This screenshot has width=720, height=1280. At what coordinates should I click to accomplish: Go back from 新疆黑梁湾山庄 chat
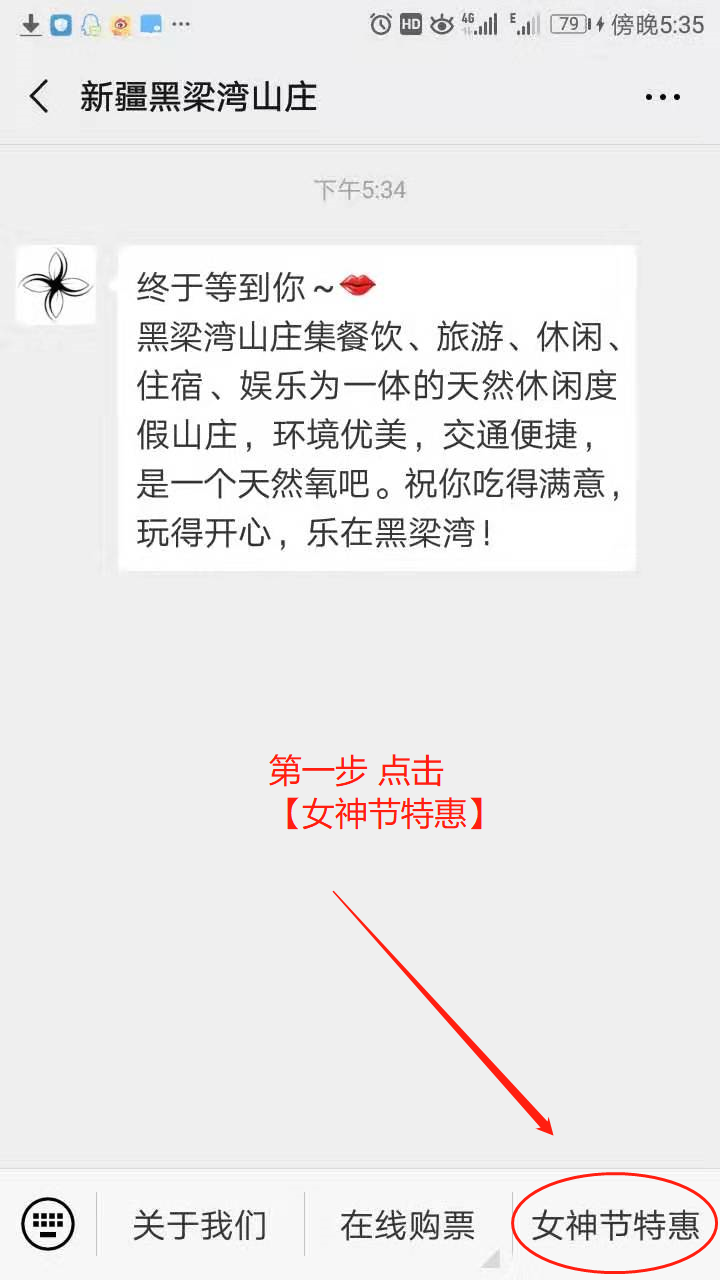pyautogui.click(x=39, y=97)
